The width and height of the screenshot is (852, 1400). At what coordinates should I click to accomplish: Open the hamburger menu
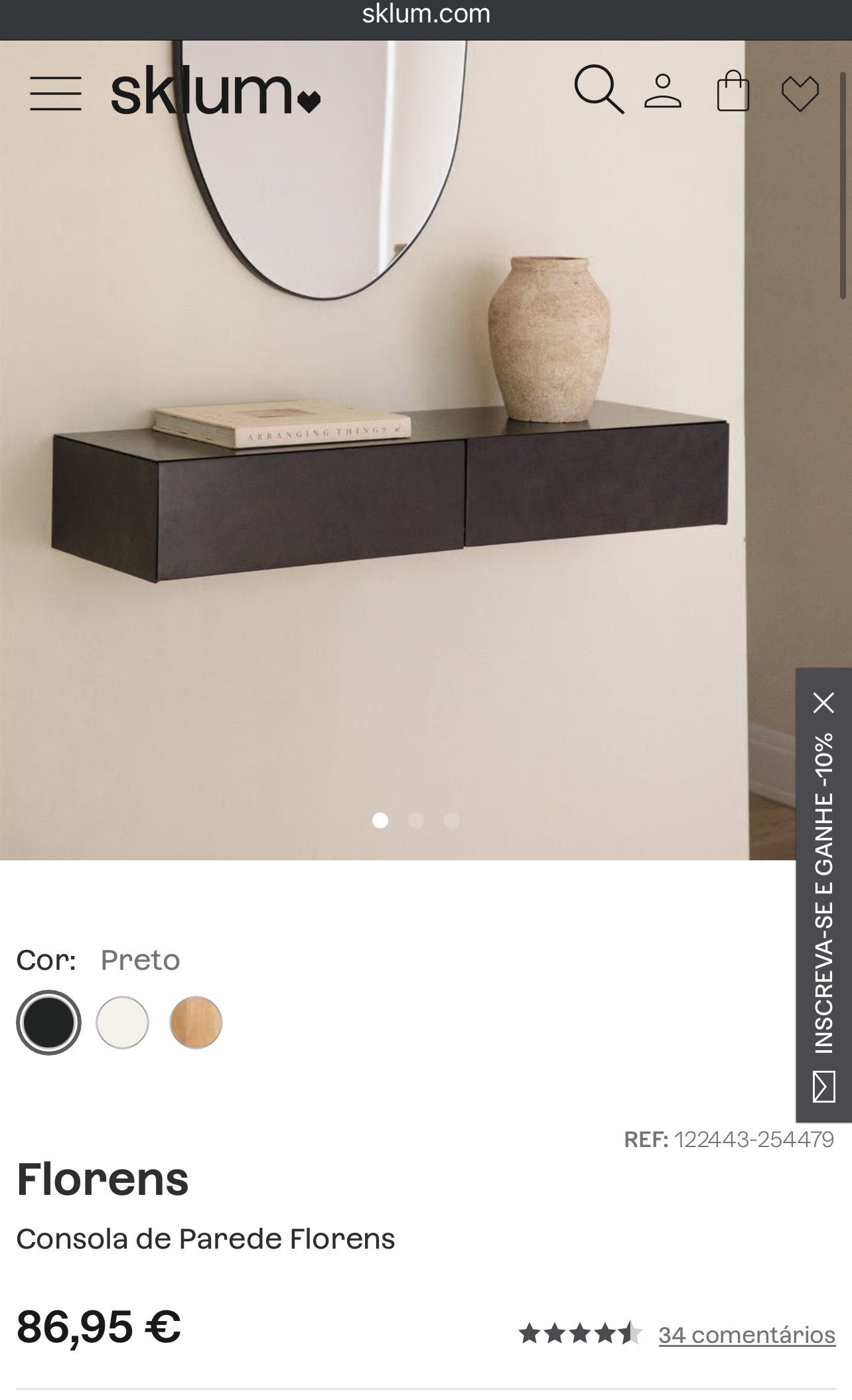(56, 93)
